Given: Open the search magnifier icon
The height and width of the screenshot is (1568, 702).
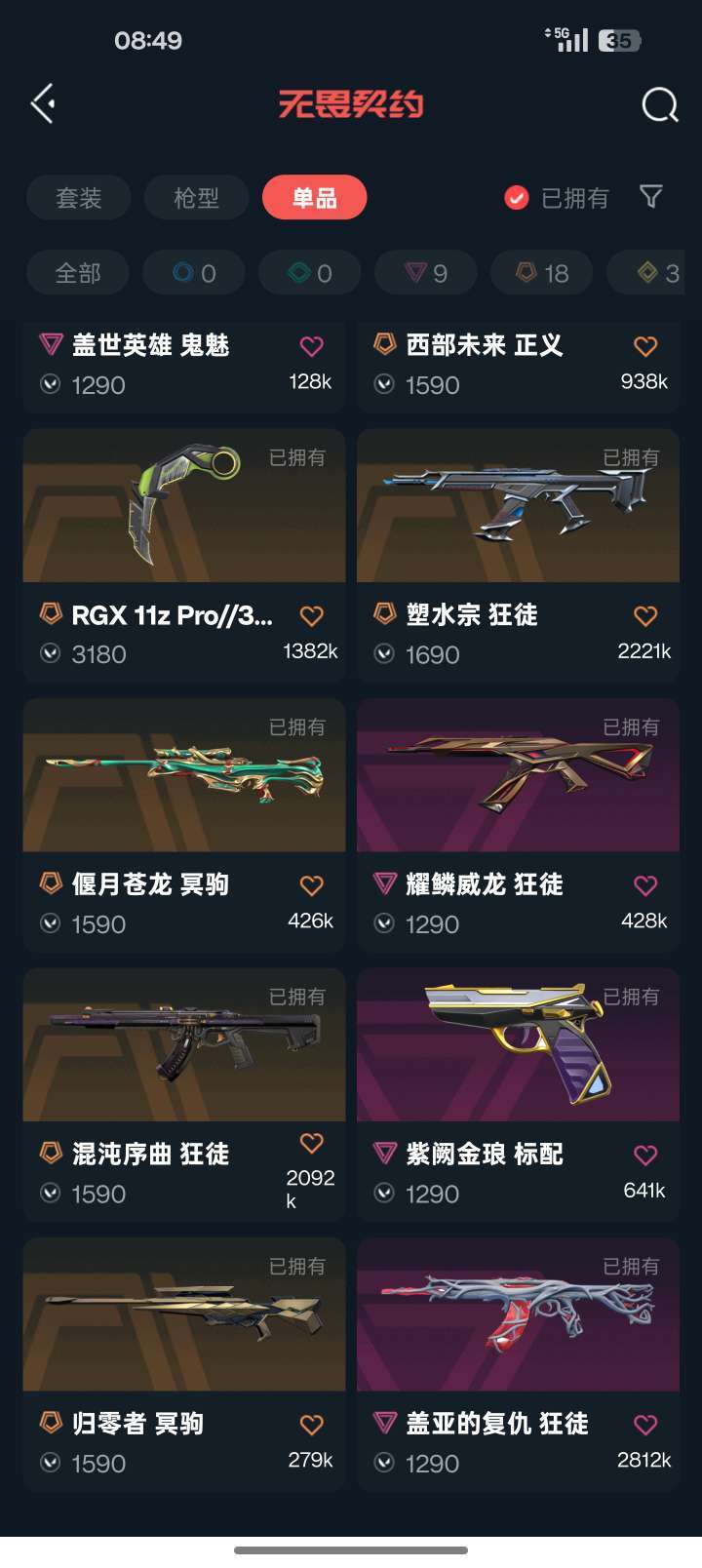Looking at the screenshot, I should point(659,104).
